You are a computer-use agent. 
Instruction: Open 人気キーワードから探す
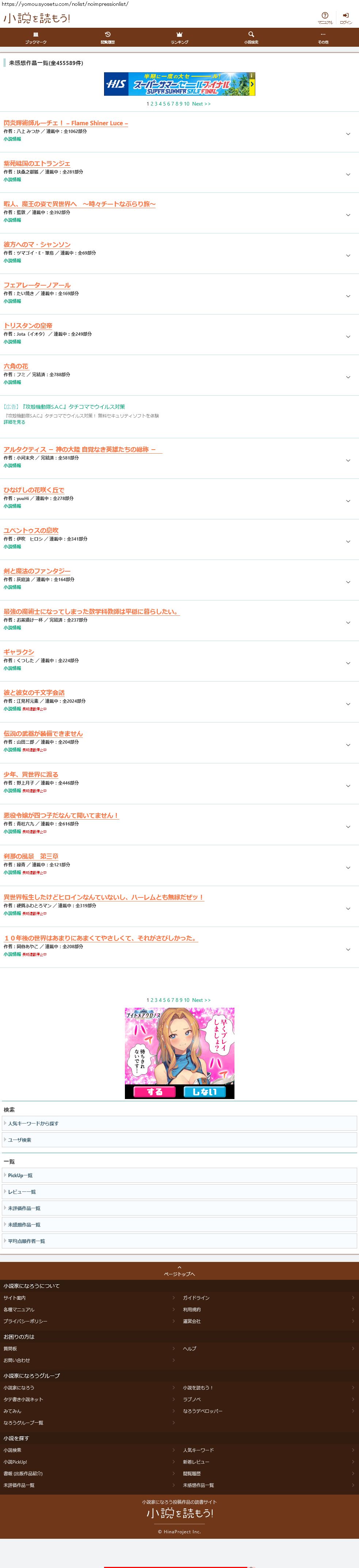tap(180, 1123)
